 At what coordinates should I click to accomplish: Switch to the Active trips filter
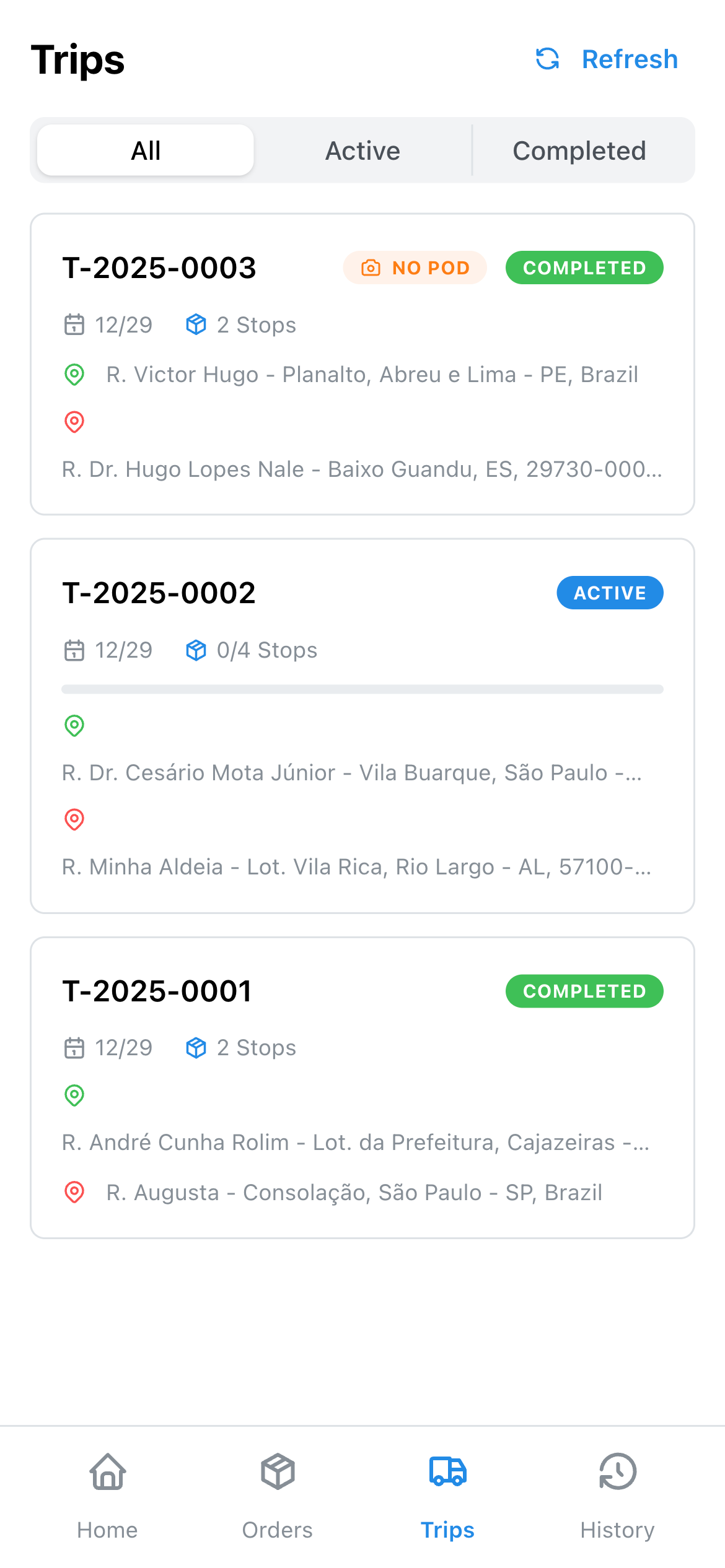point(362,150)
